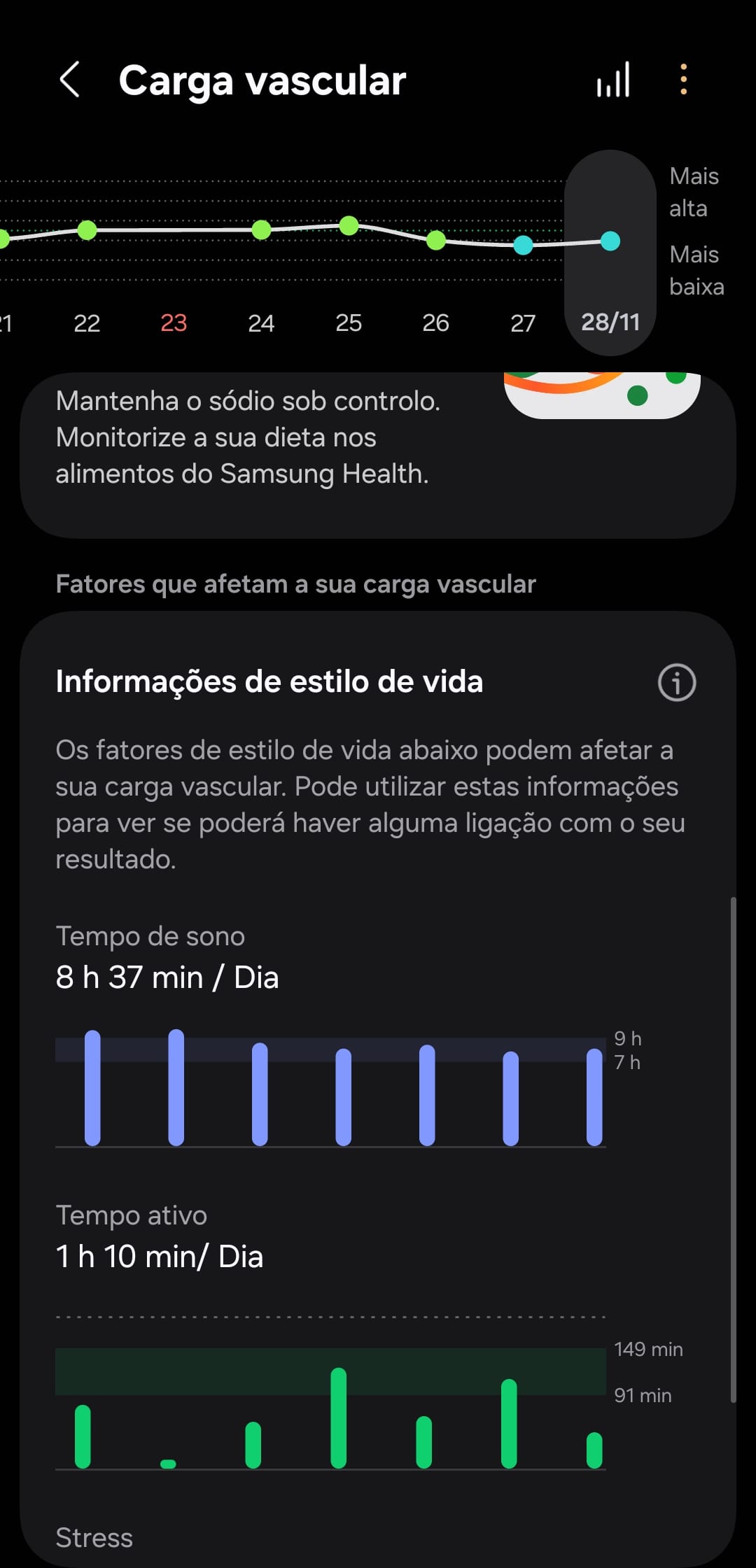Select day 23 on the chart

coord(174,323)
